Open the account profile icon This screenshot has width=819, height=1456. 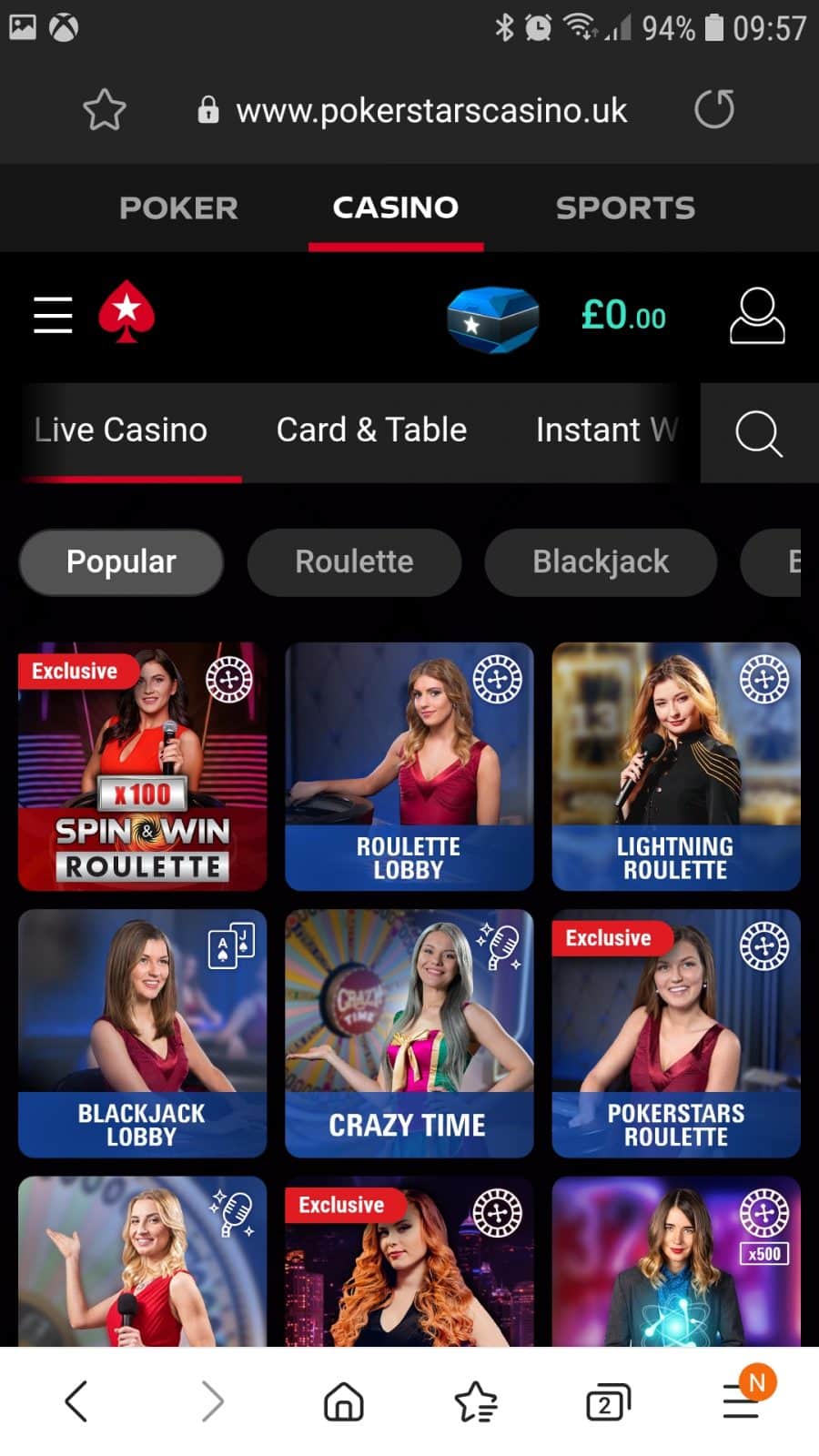[757, 316]
